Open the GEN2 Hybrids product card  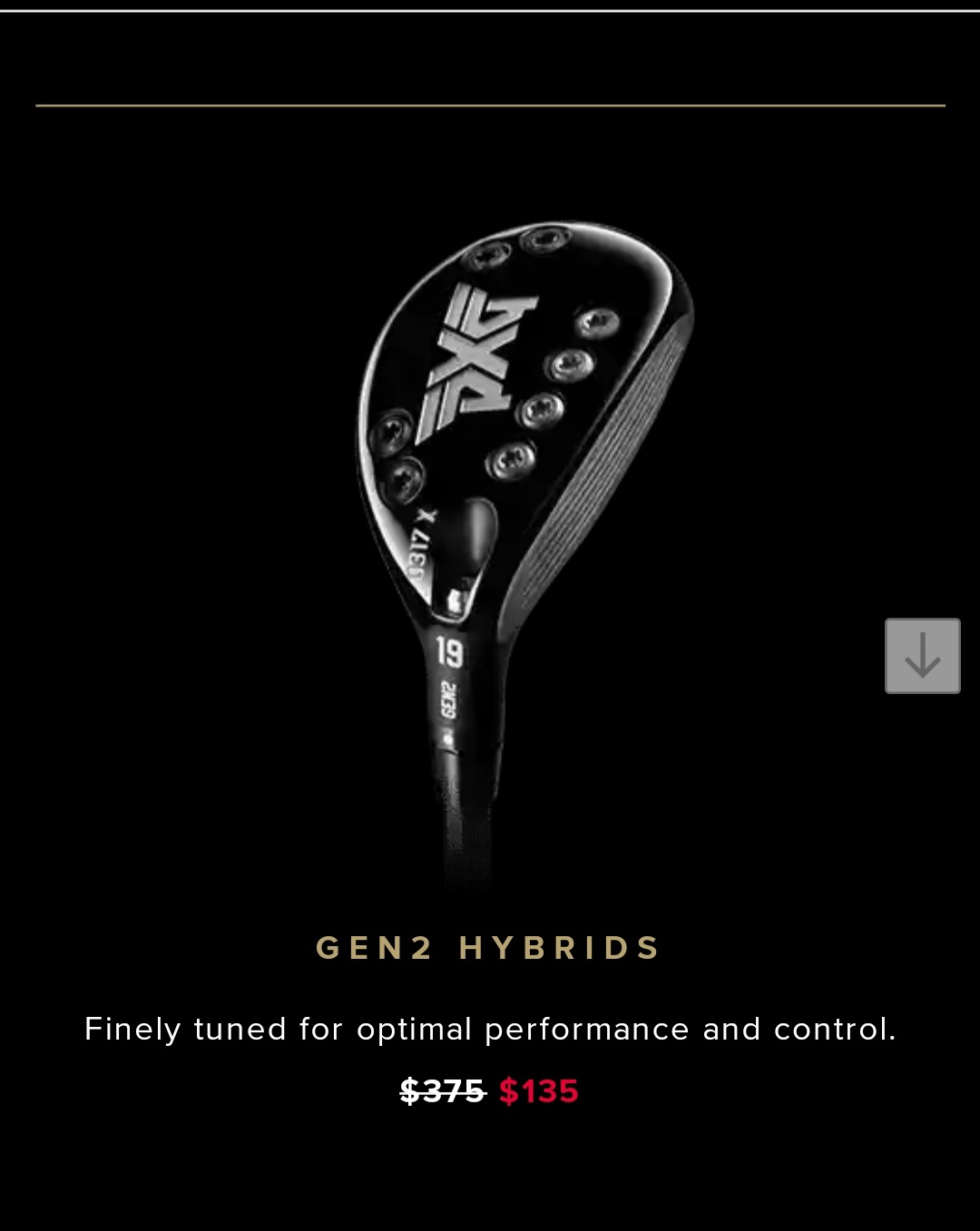488,947
